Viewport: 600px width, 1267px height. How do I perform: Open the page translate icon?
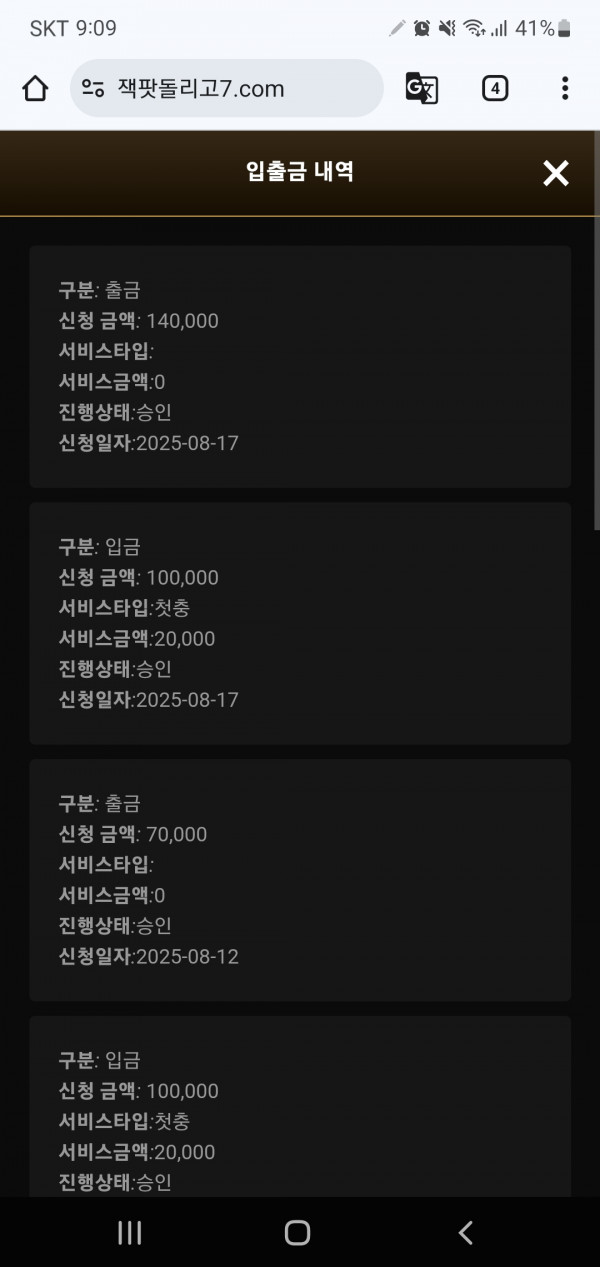click(421, 88)
